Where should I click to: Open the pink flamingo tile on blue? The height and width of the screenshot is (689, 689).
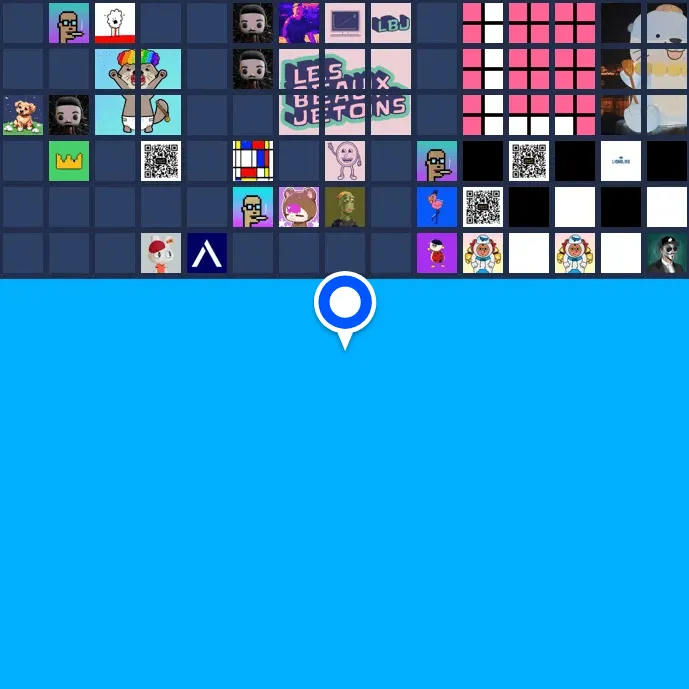(437, 207)
